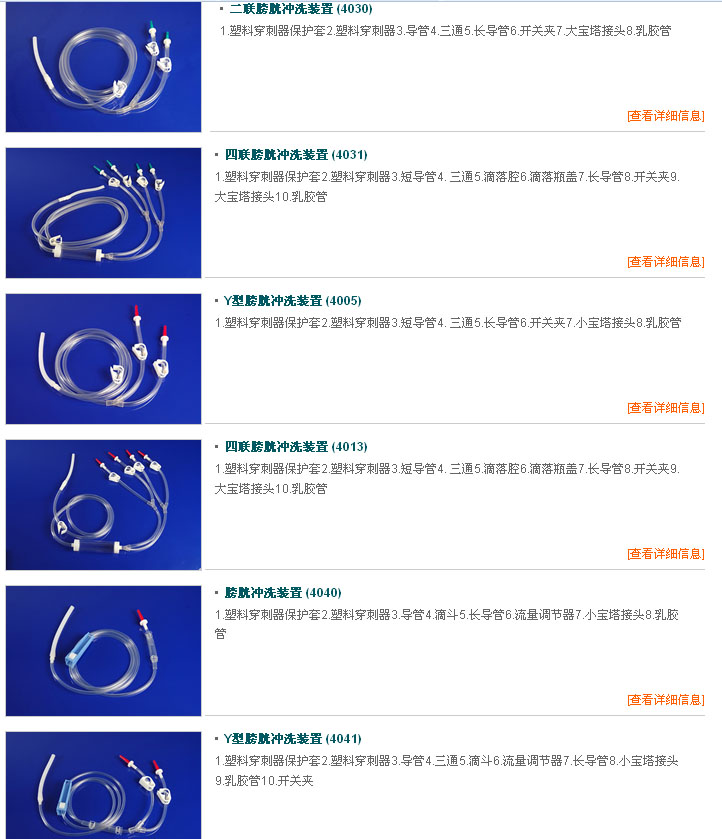Open details link for product 4040
Viewport: 722px width, 839px height.
(665, 700)
